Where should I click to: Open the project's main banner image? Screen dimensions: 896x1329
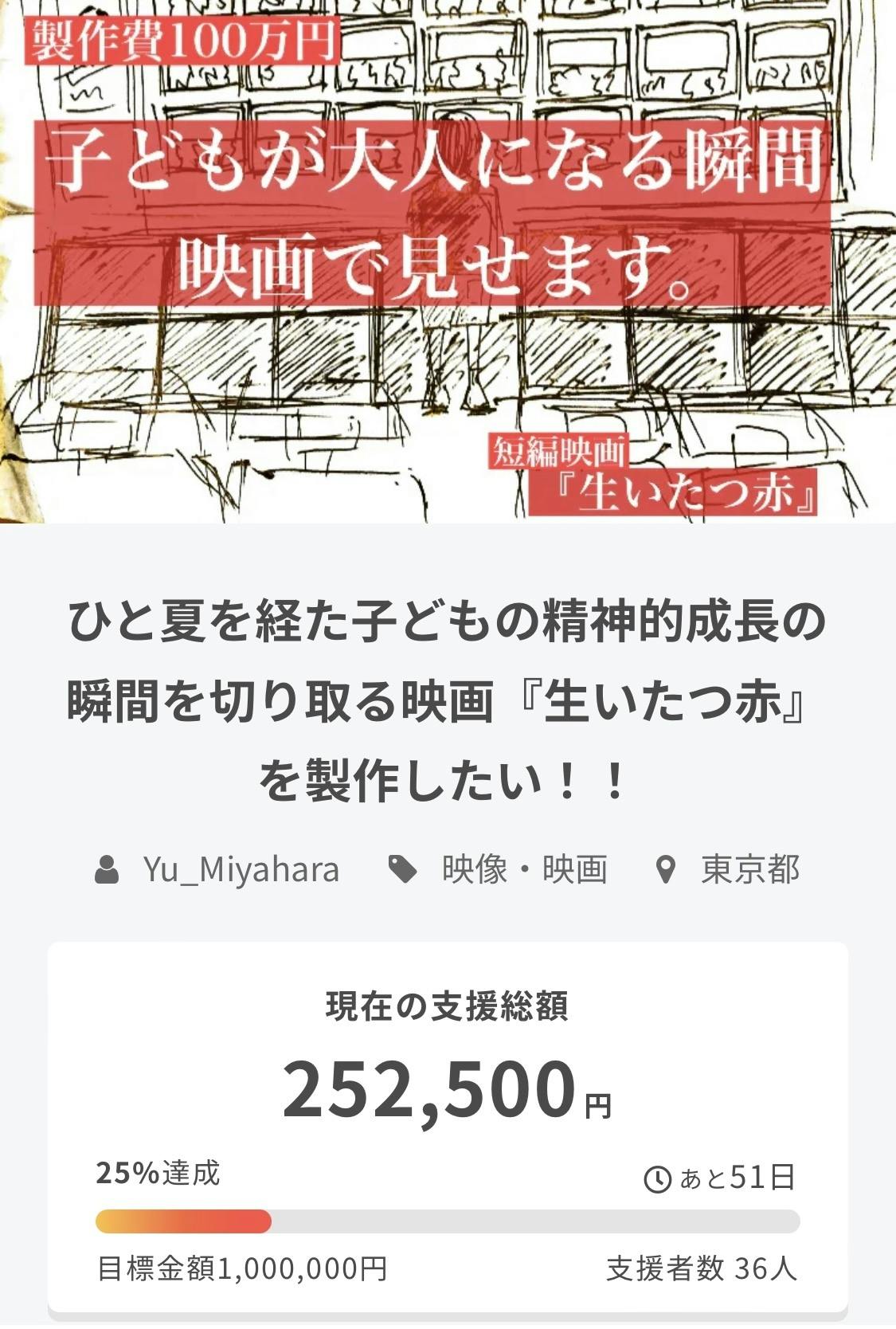(x=448, y=261)
